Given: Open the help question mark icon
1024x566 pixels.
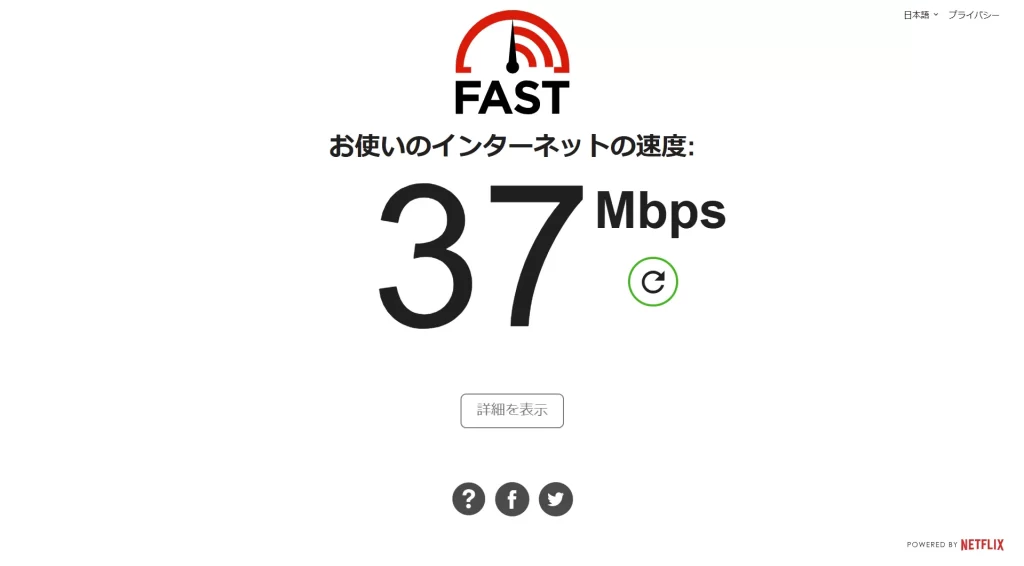Looking at the screenshot, I should (x=468, y=498).
